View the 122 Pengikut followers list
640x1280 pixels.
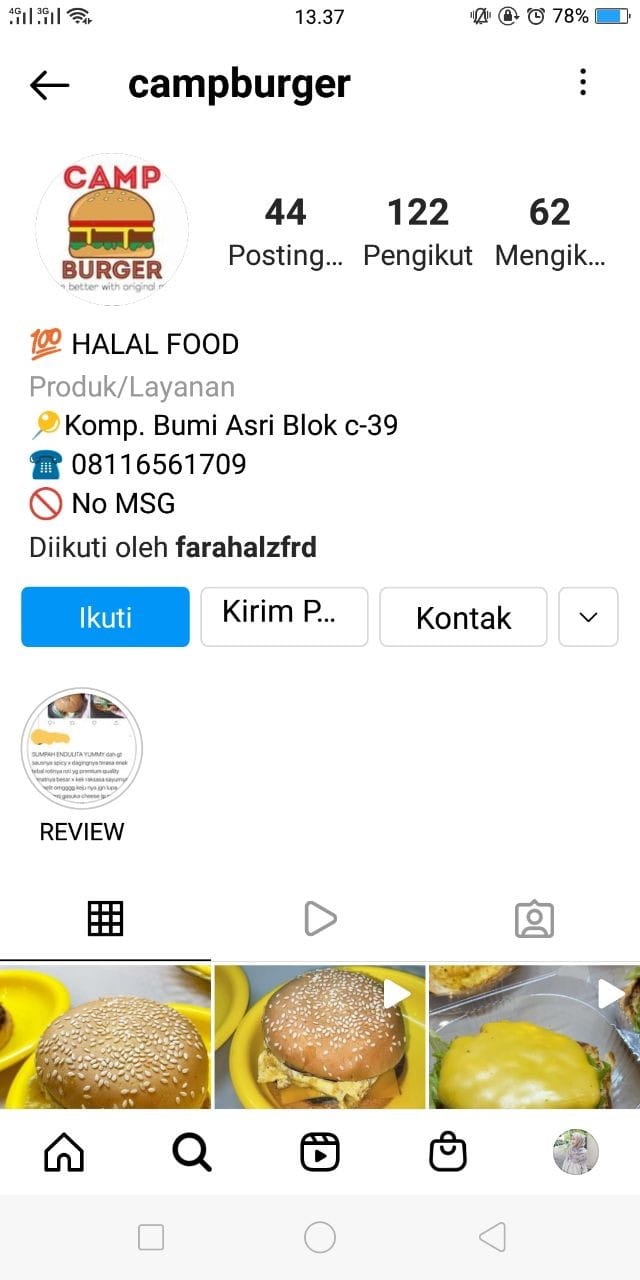click(418, 232)
